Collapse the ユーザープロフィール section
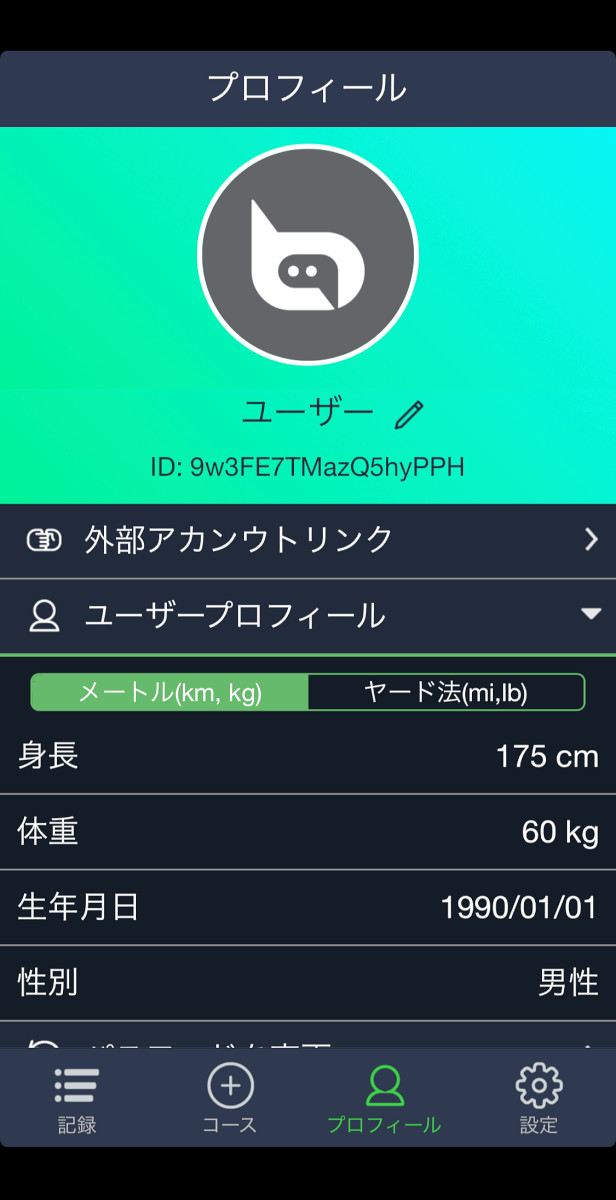The height and width of the screenshot is (1200, 616). (x=308, y=616)
